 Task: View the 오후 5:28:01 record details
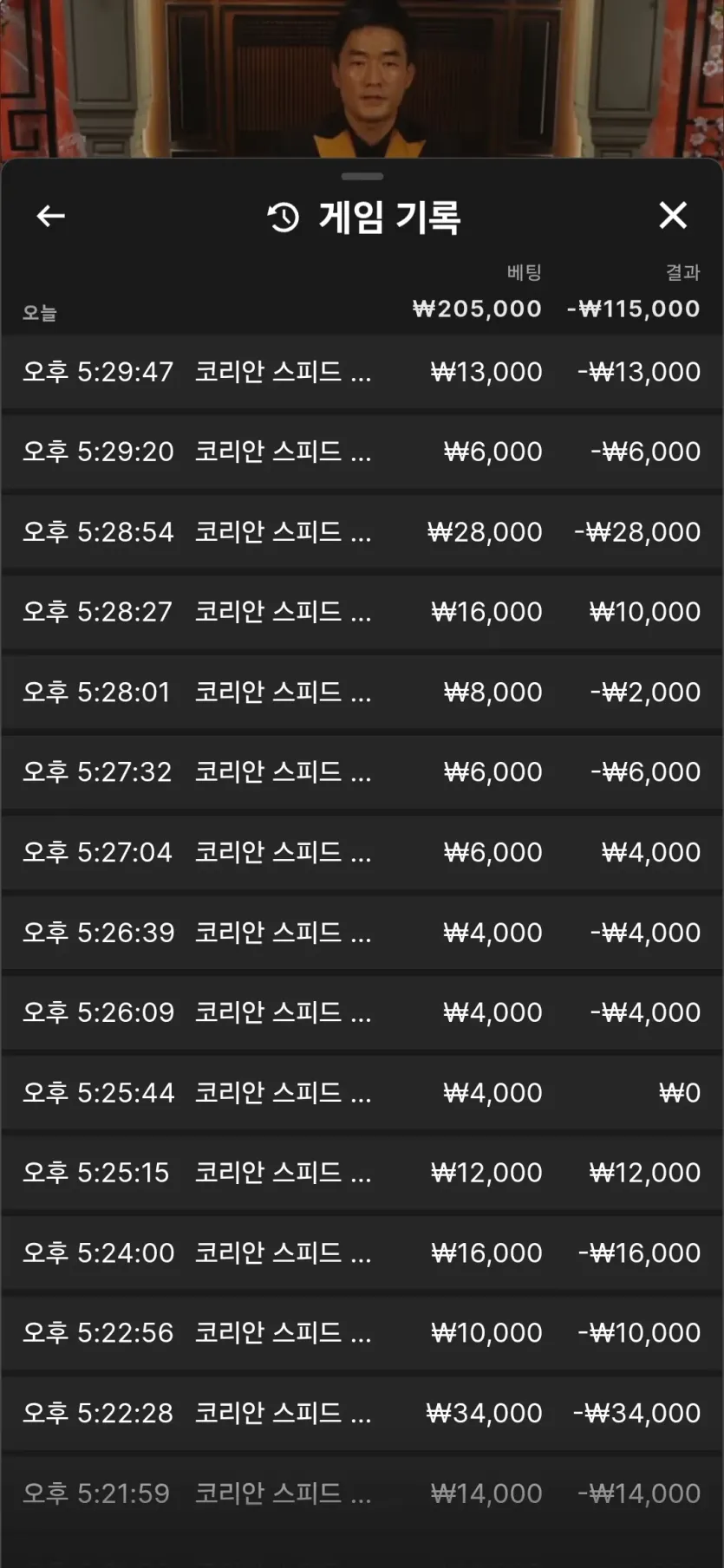[x=362, y=692]
